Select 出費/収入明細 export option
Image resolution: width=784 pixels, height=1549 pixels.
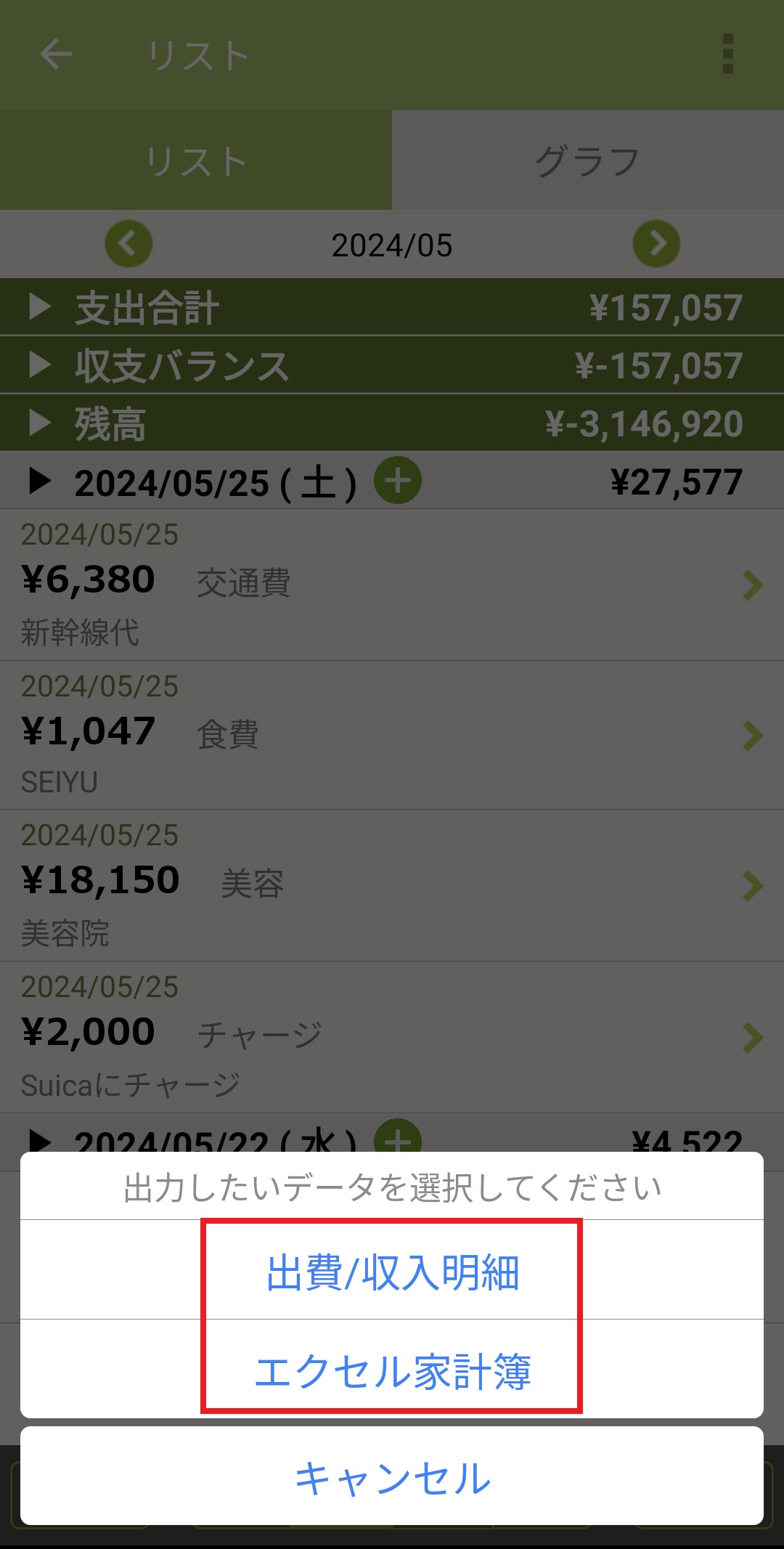click(x=392, y=1272)
